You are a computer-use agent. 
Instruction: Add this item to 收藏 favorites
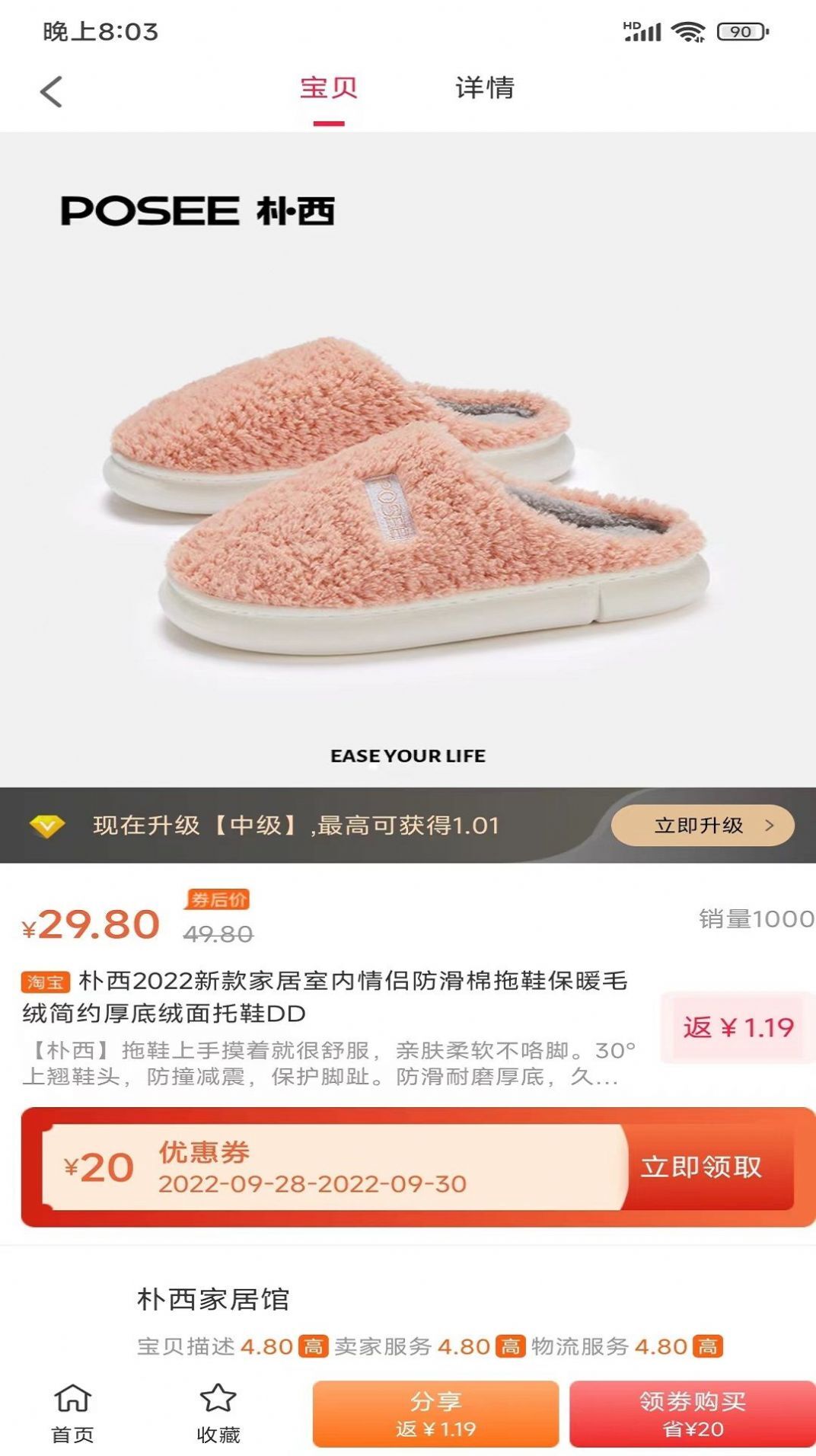(218, 1413)
